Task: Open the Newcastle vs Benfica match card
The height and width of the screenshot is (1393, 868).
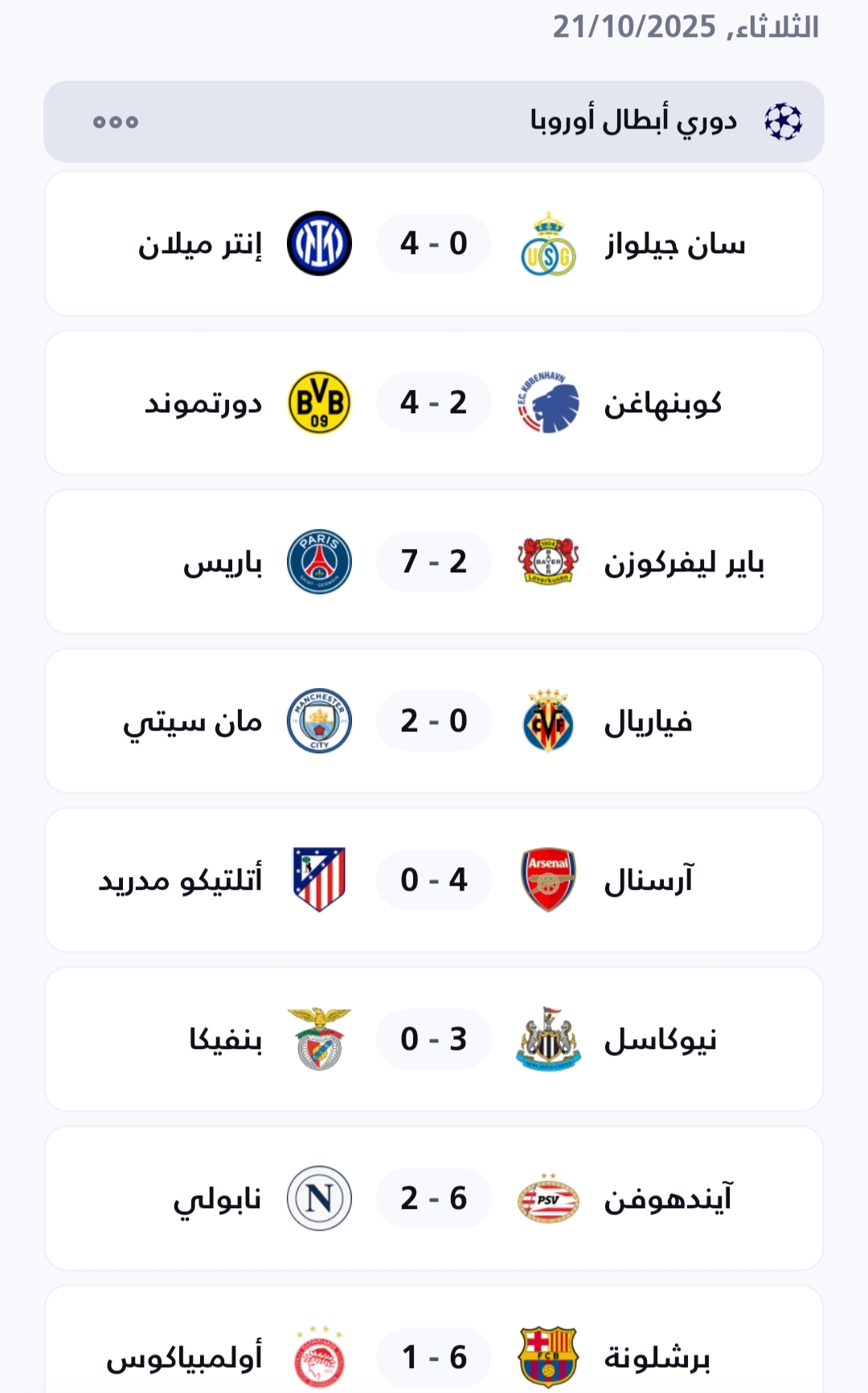Action: pos(434,1039)
